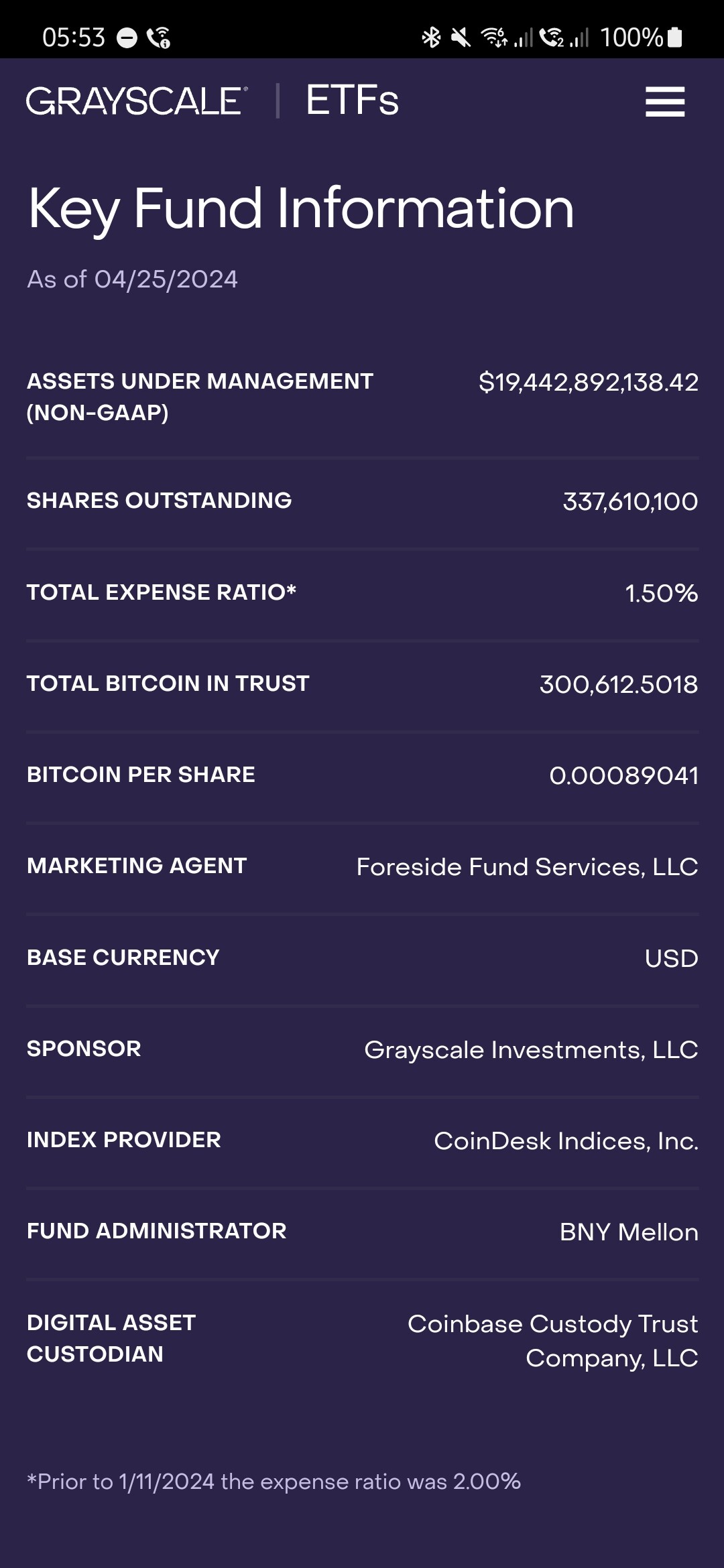Tap the Grayscale ETFs home logo
The width and height of the screenshot is (724, 1568).
(212, 101)
